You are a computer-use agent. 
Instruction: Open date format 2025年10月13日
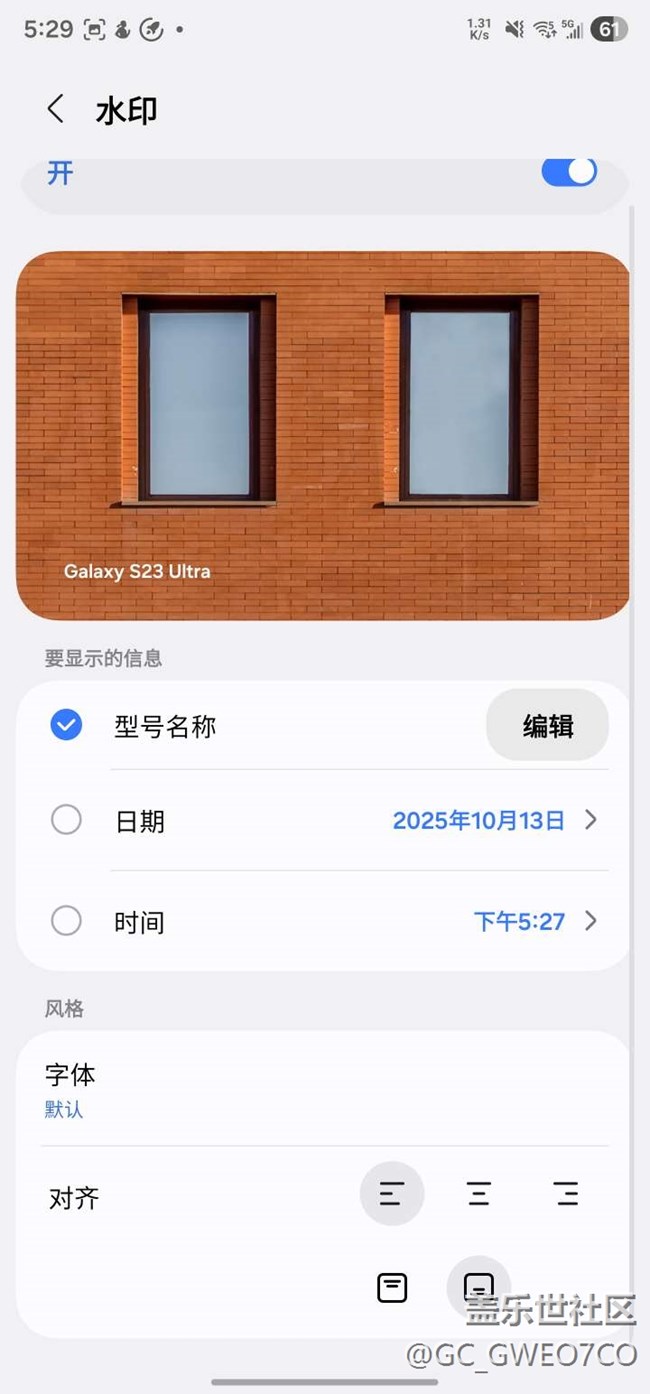click(494, 821)
